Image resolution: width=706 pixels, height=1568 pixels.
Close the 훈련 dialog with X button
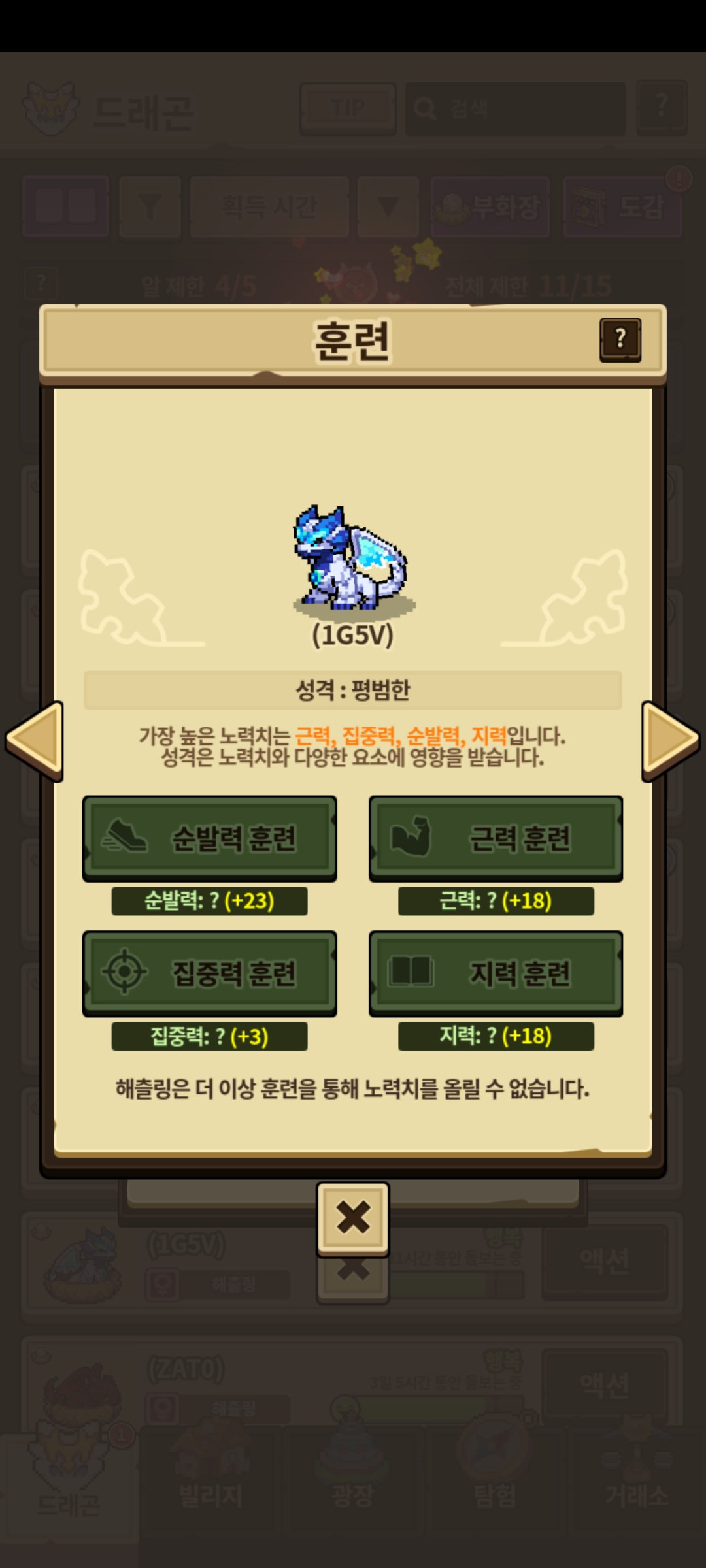353,1218
